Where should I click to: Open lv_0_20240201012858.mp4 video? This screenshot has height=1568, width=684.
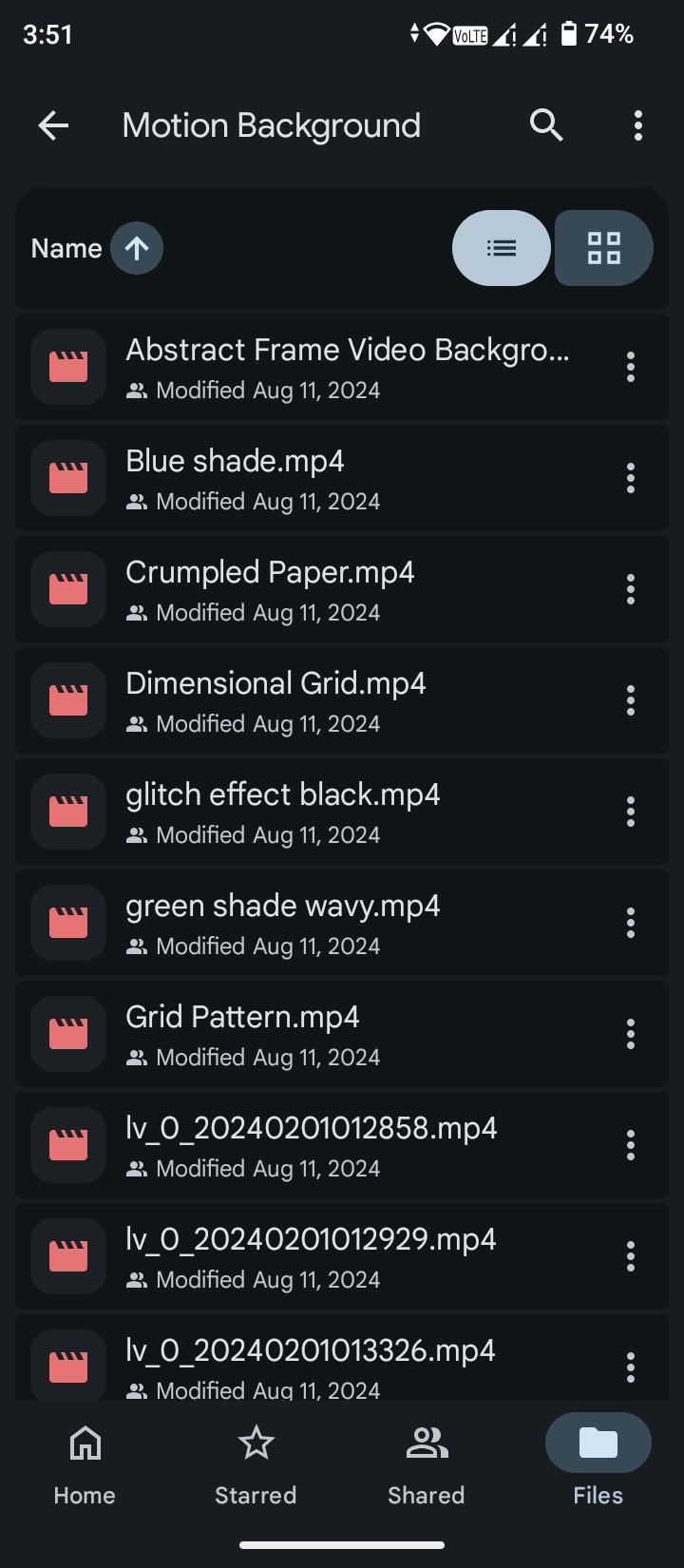click(311, 1145)
